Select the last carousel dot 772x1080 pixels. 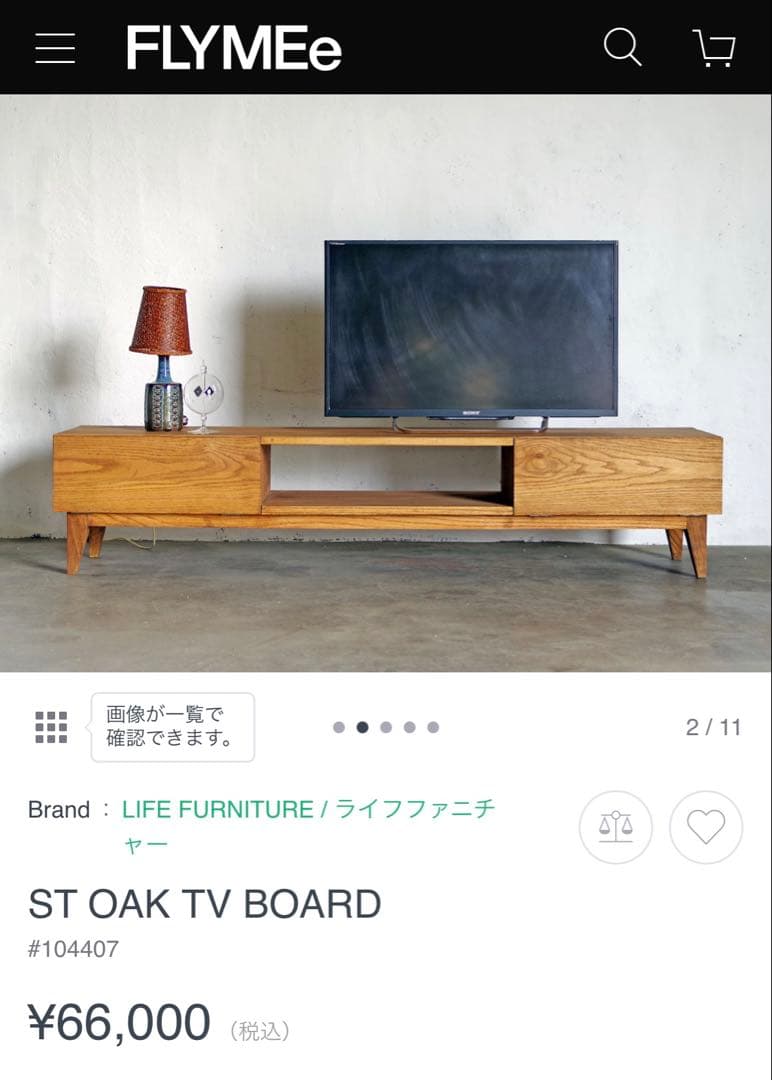434,727
